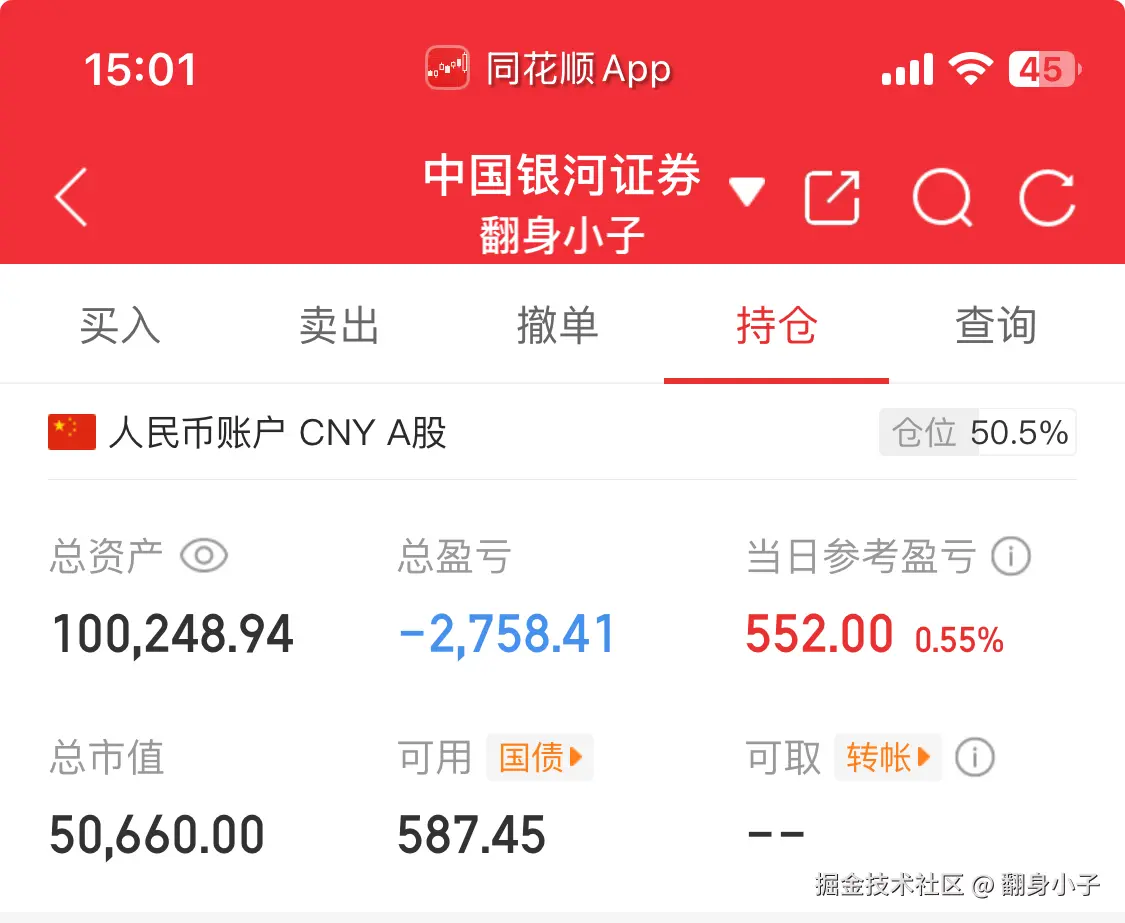Show info for 当日参考盈亏

pos(1010,557)
